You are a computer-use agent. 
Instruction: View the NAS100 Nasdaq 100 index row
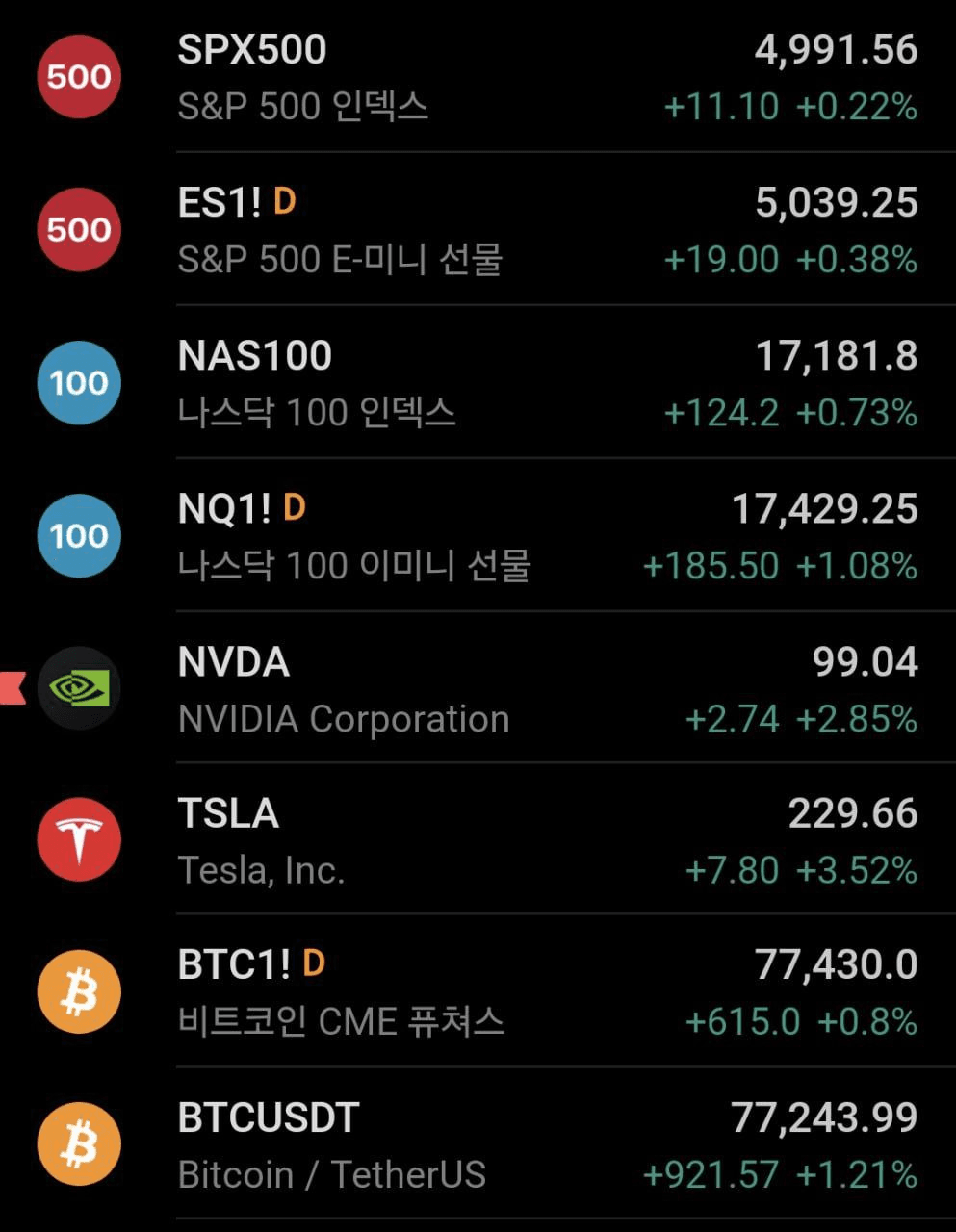click(478, 383)
